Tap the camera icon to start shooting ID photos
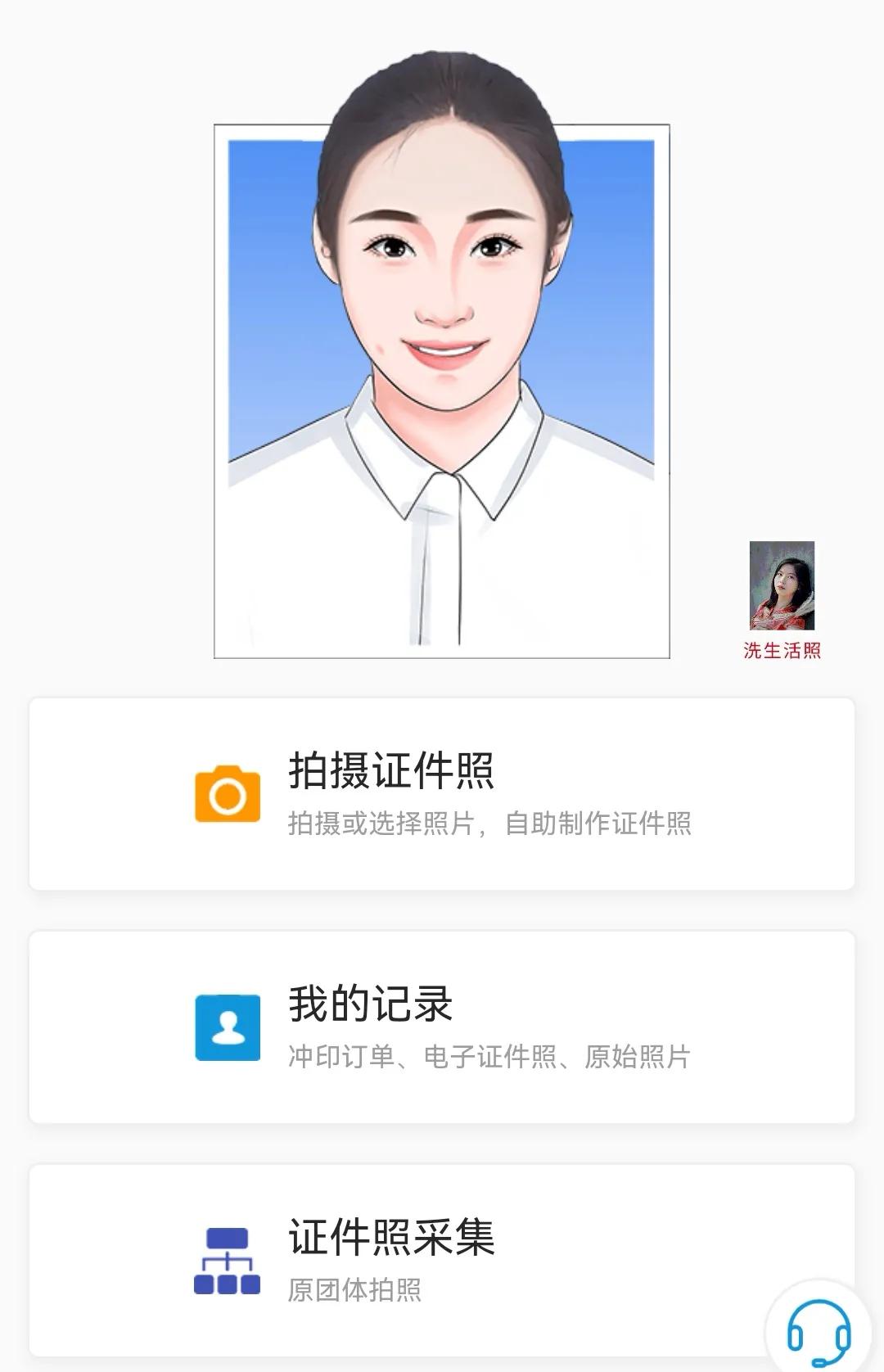The image size is (884, 1372). pyautogui.click(x=227, y=793)
